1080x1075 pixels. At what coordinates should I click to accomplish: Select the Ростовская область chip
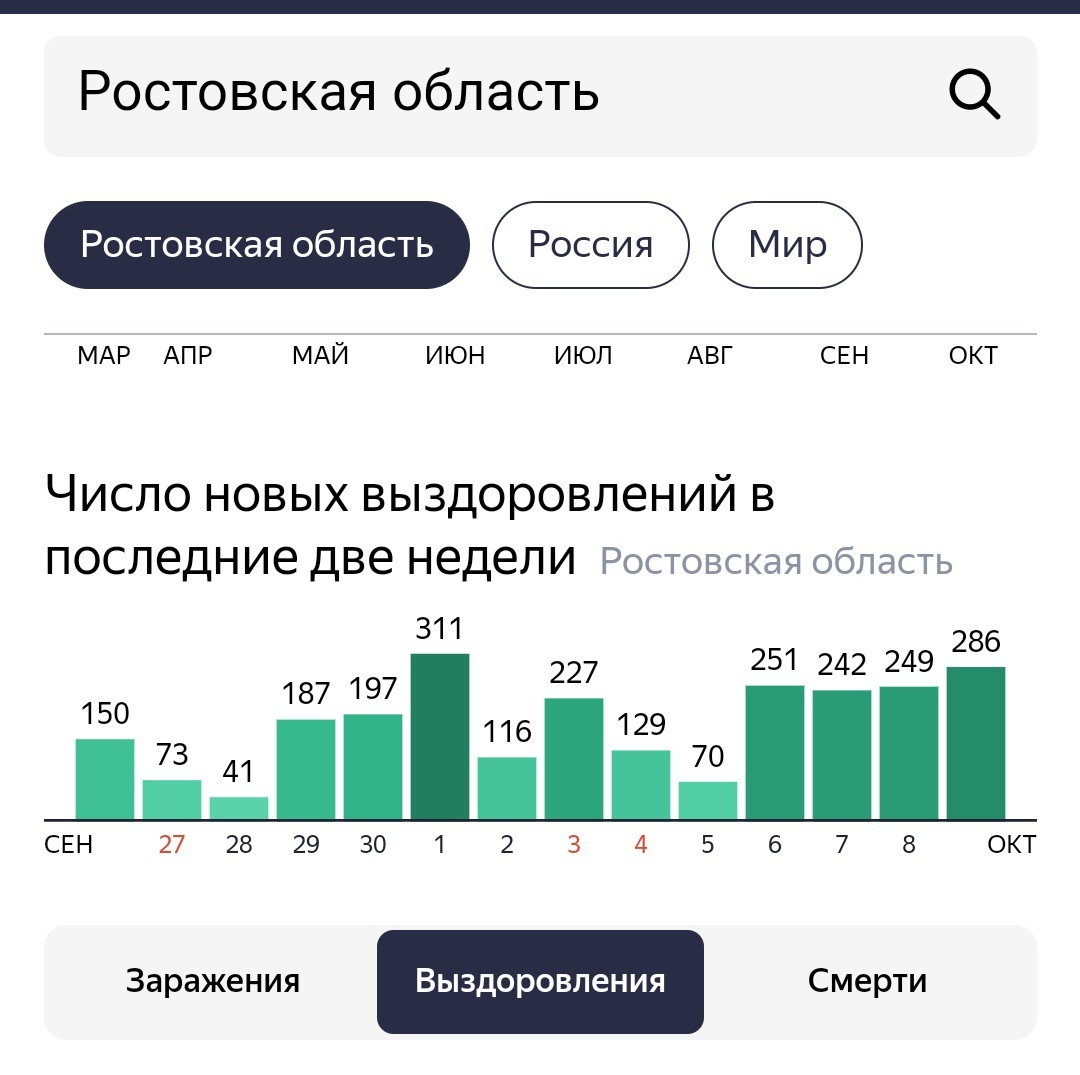point(257,244)
